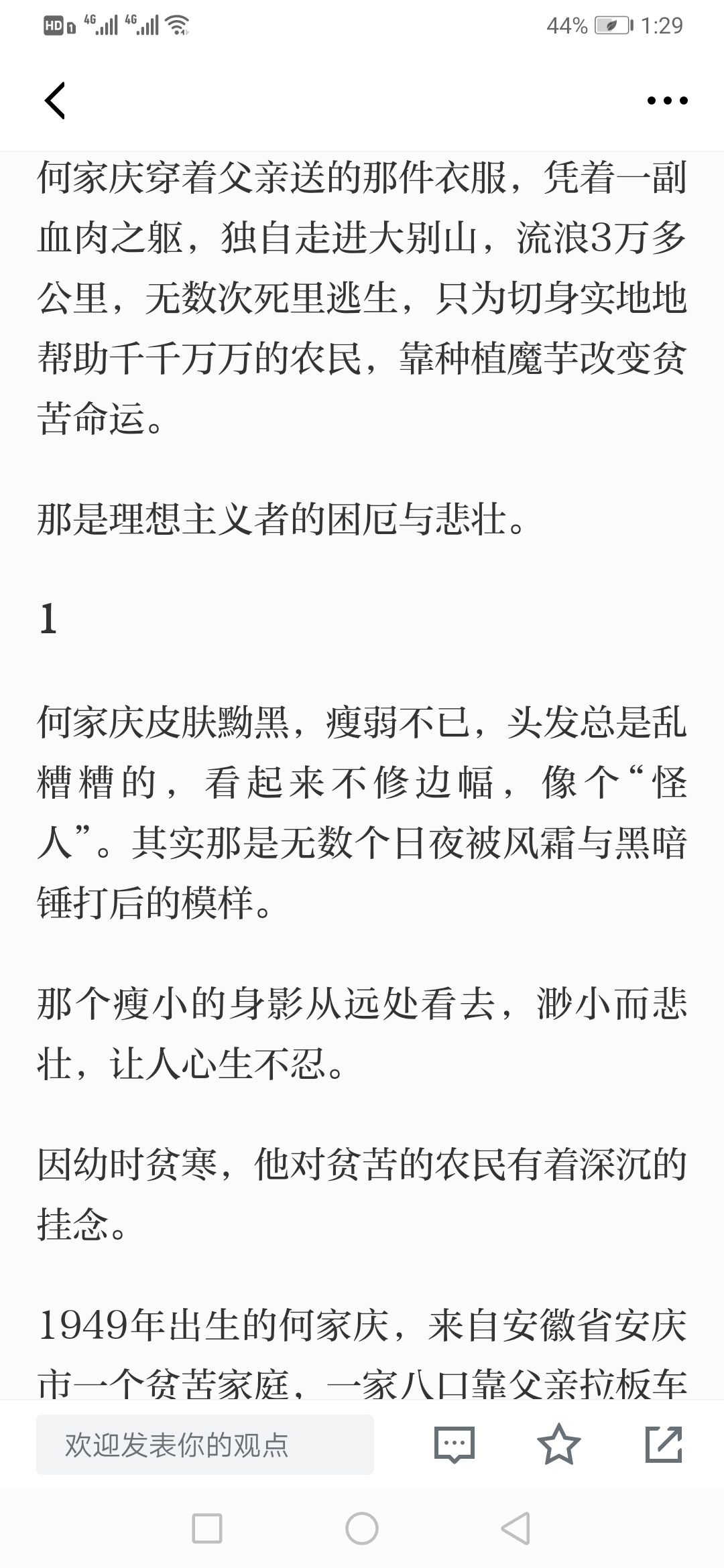
Task: Tap the system home button
Action: tap(362, 1529)
